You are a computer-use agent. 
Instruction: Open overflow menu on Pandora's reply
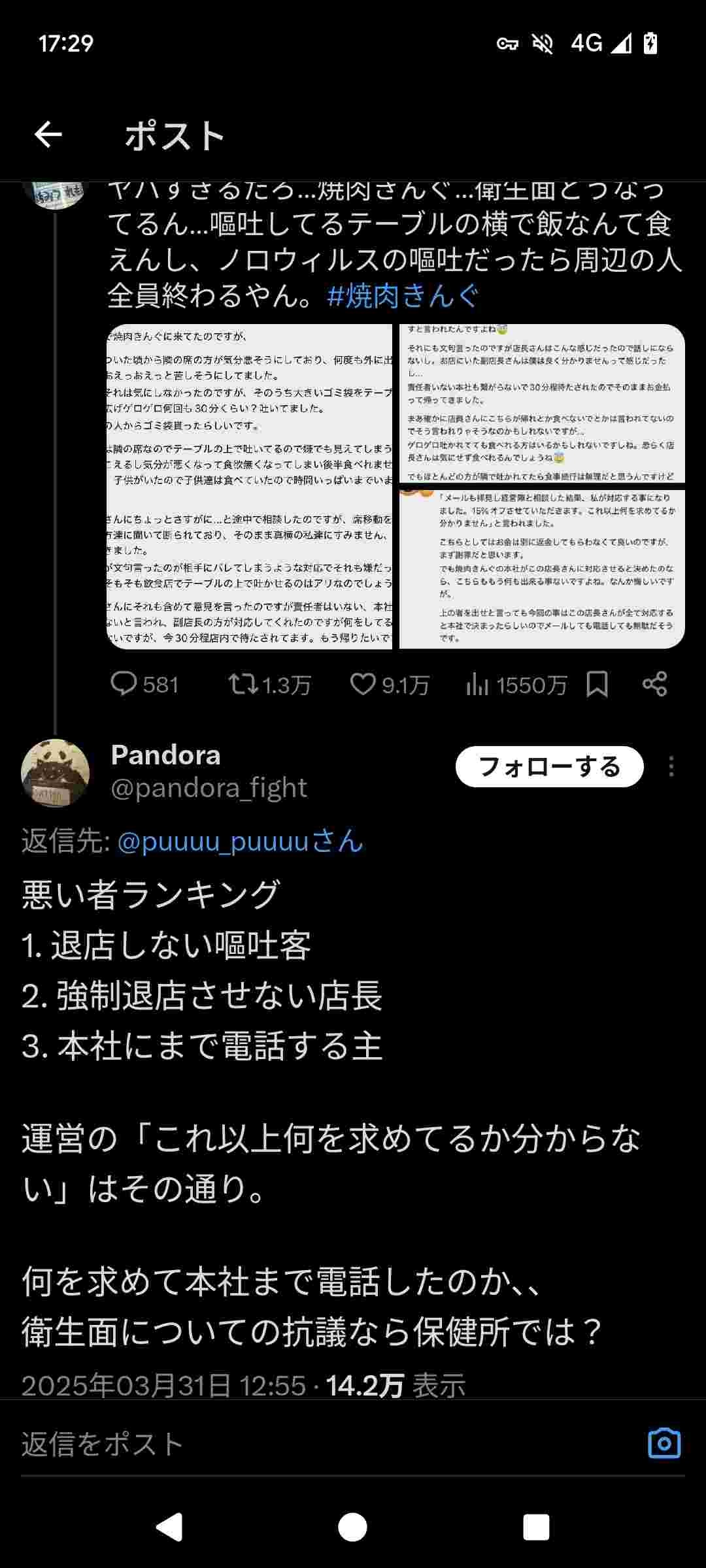point(671,766)
